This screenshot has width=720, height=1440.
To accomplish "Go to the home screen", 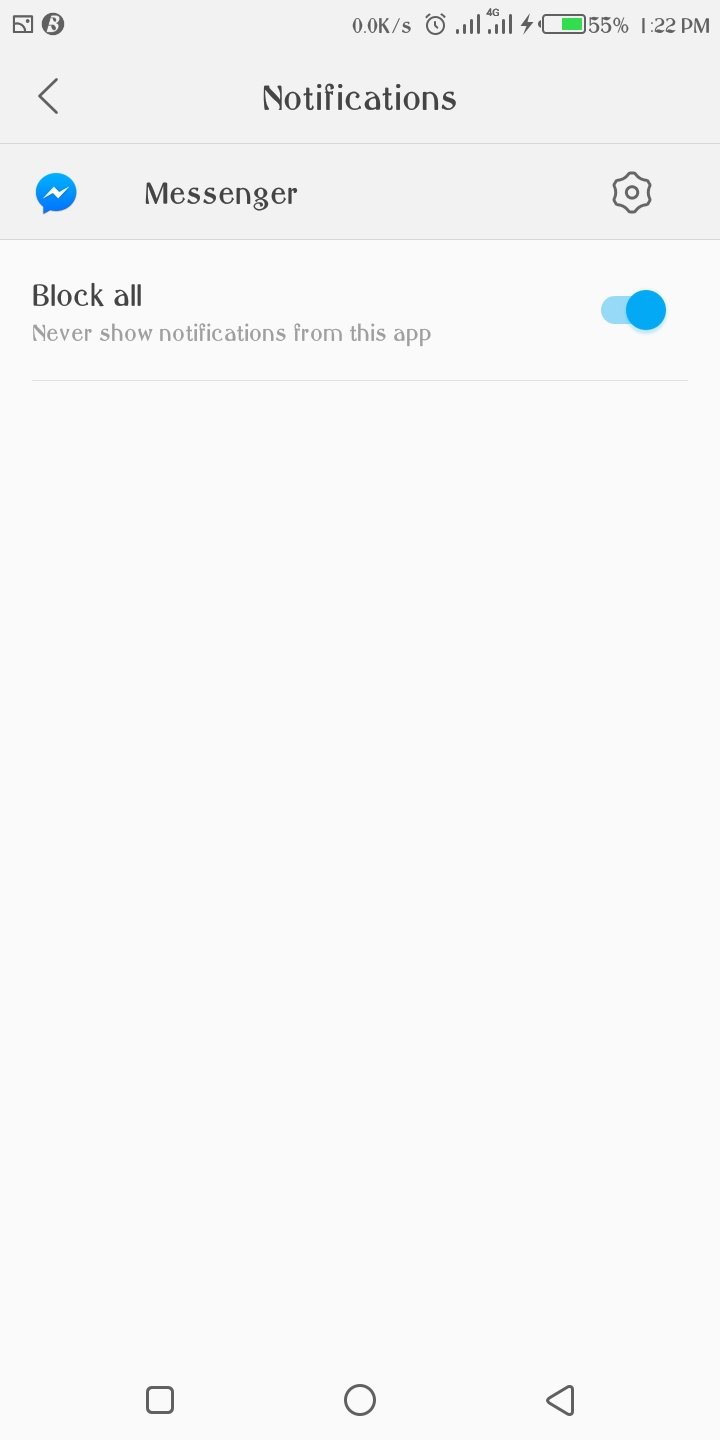I will coord(360,1399).
